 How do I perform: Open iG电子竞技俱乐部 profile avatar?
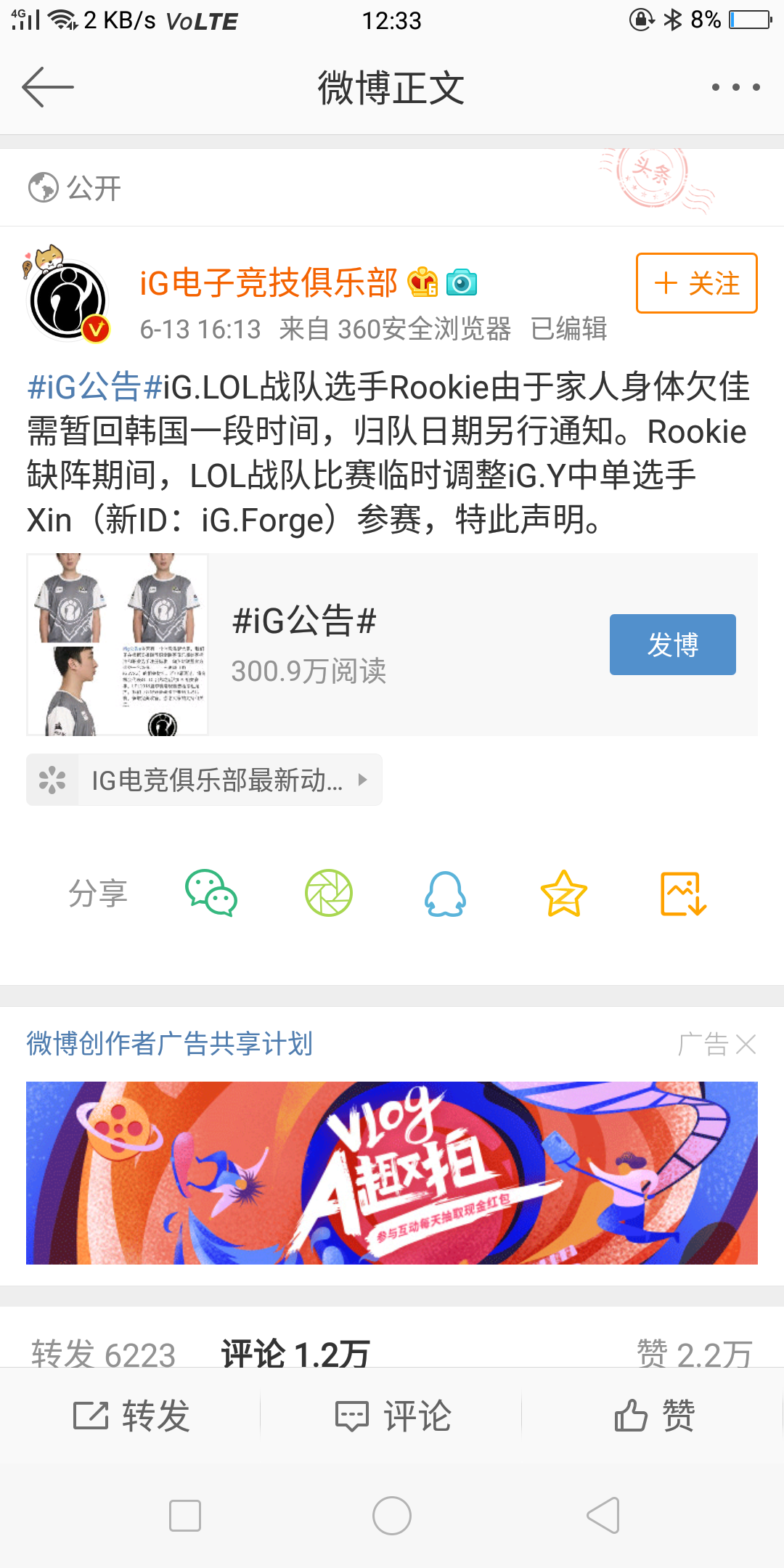coord(67,301)
